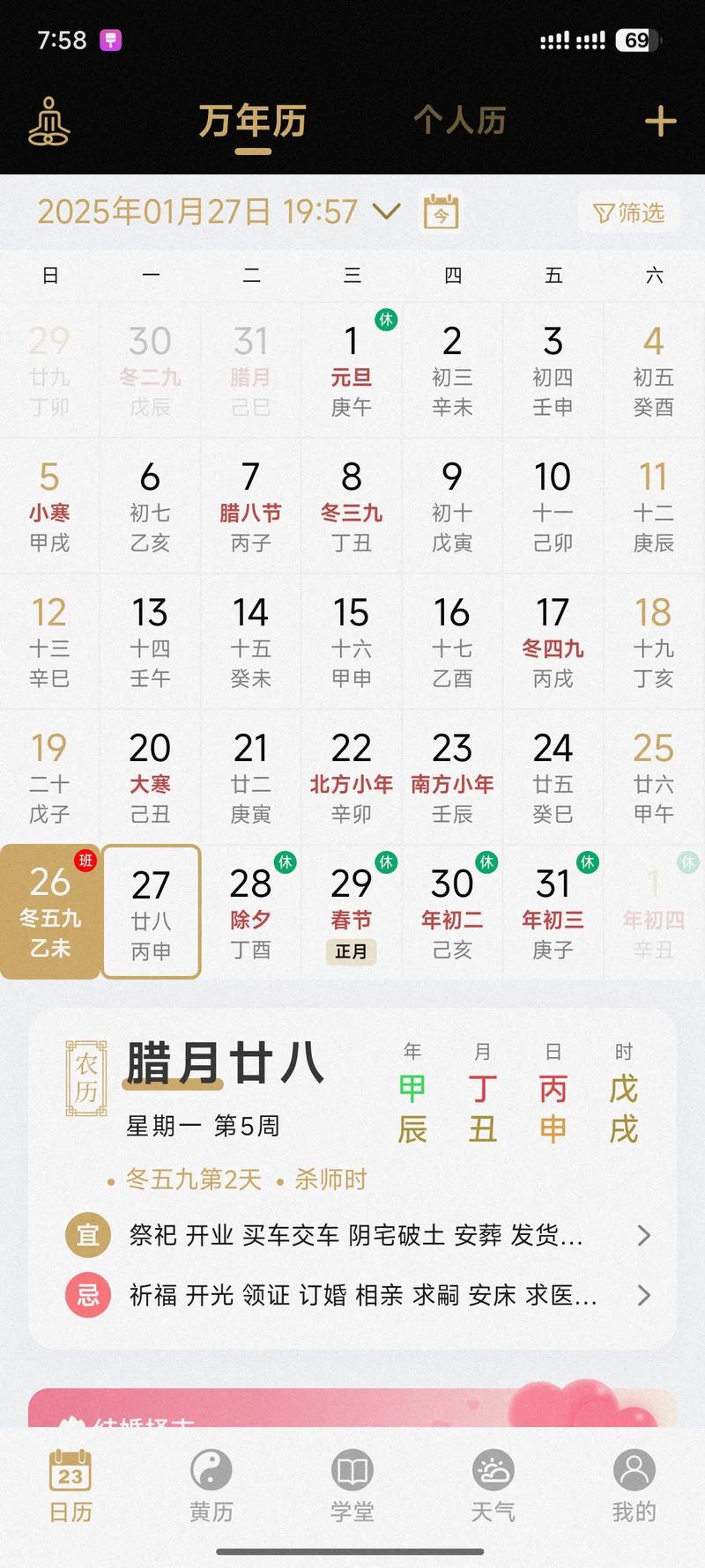705x1568 pixels.
Task: Jump back to today via 今 icon
Action: [442, 212]
